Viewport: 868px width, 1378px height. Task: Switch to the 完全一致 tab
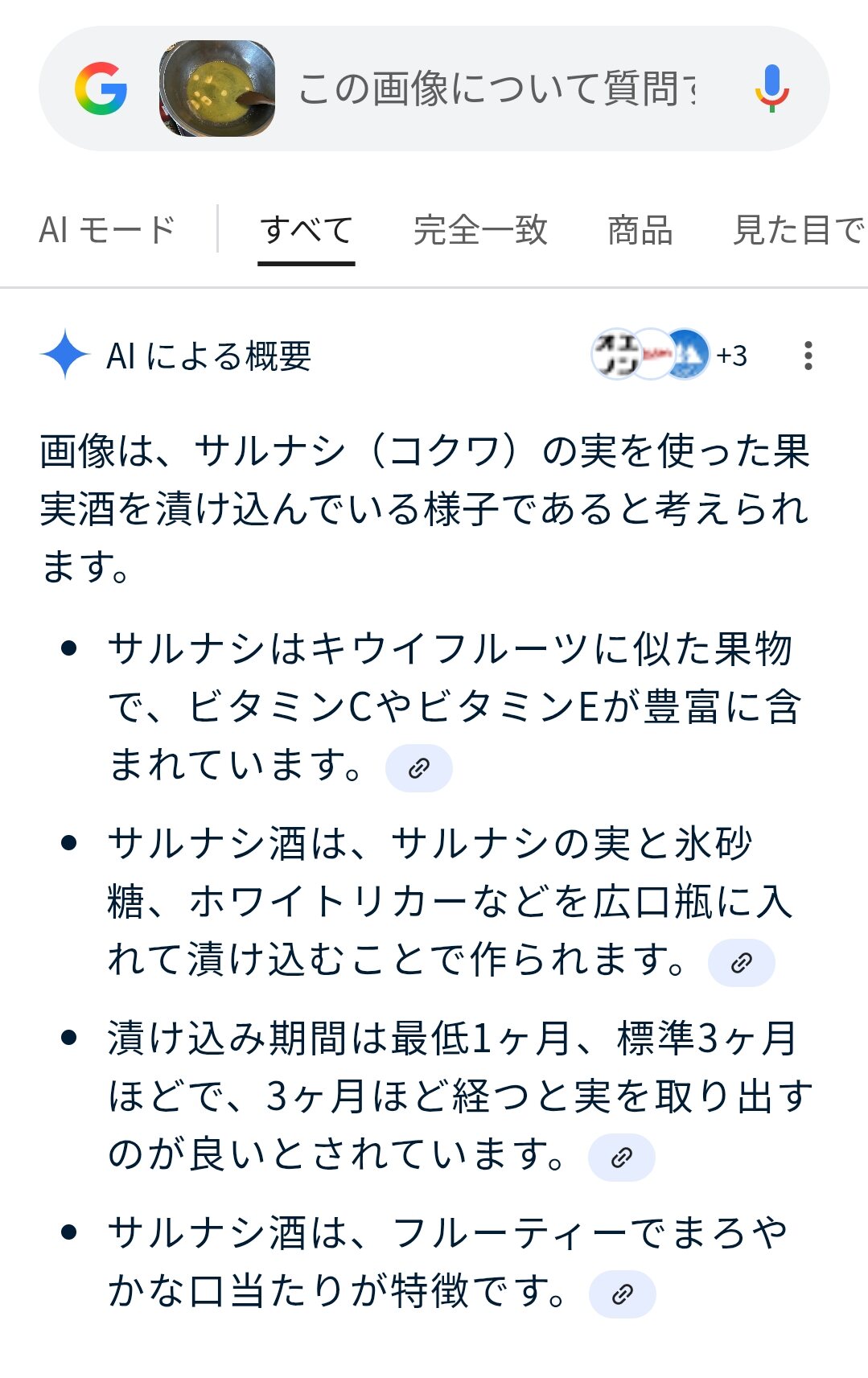480,230
